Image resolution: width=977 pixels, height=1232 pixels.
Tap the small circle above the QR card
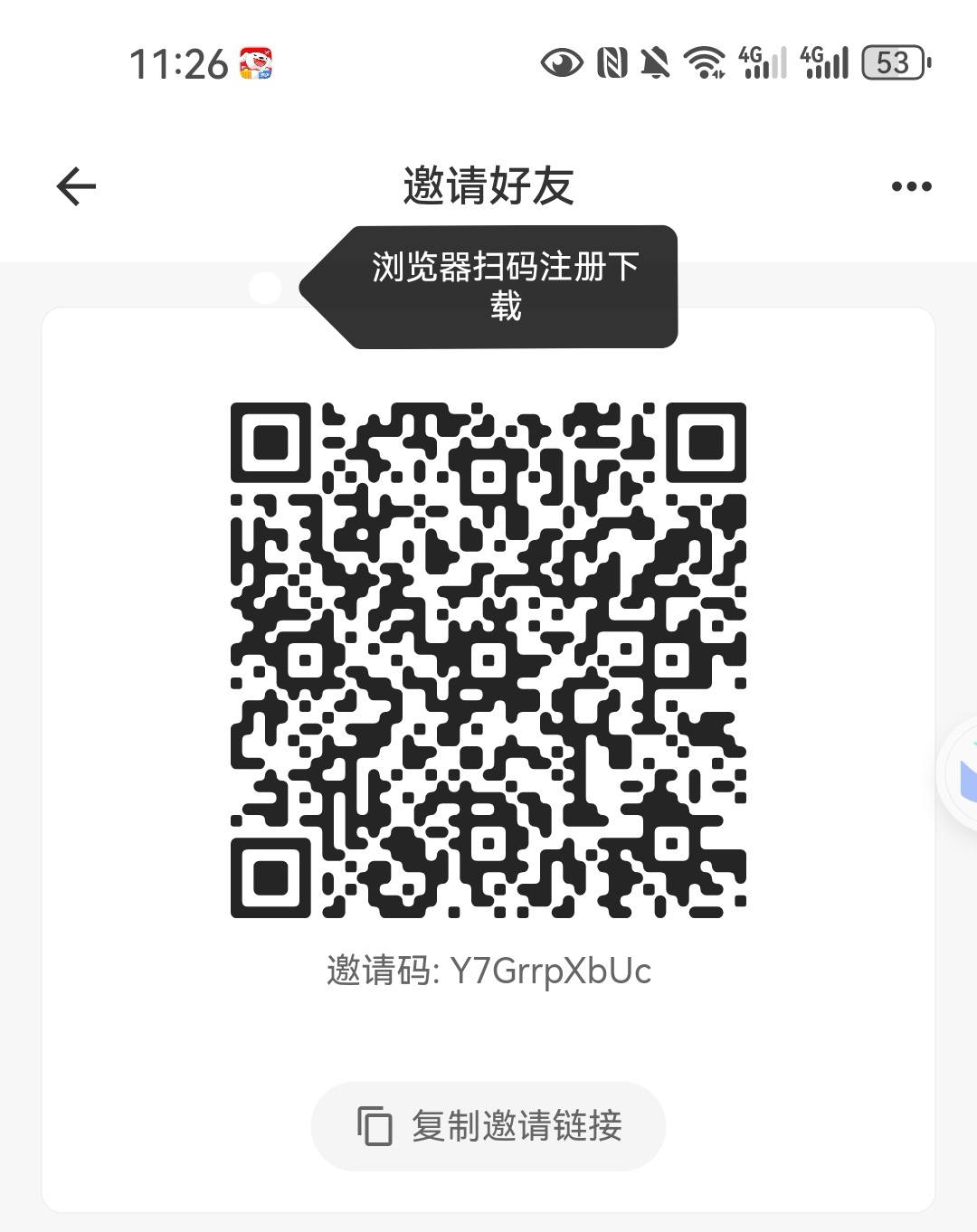click(x=267, y=289)
